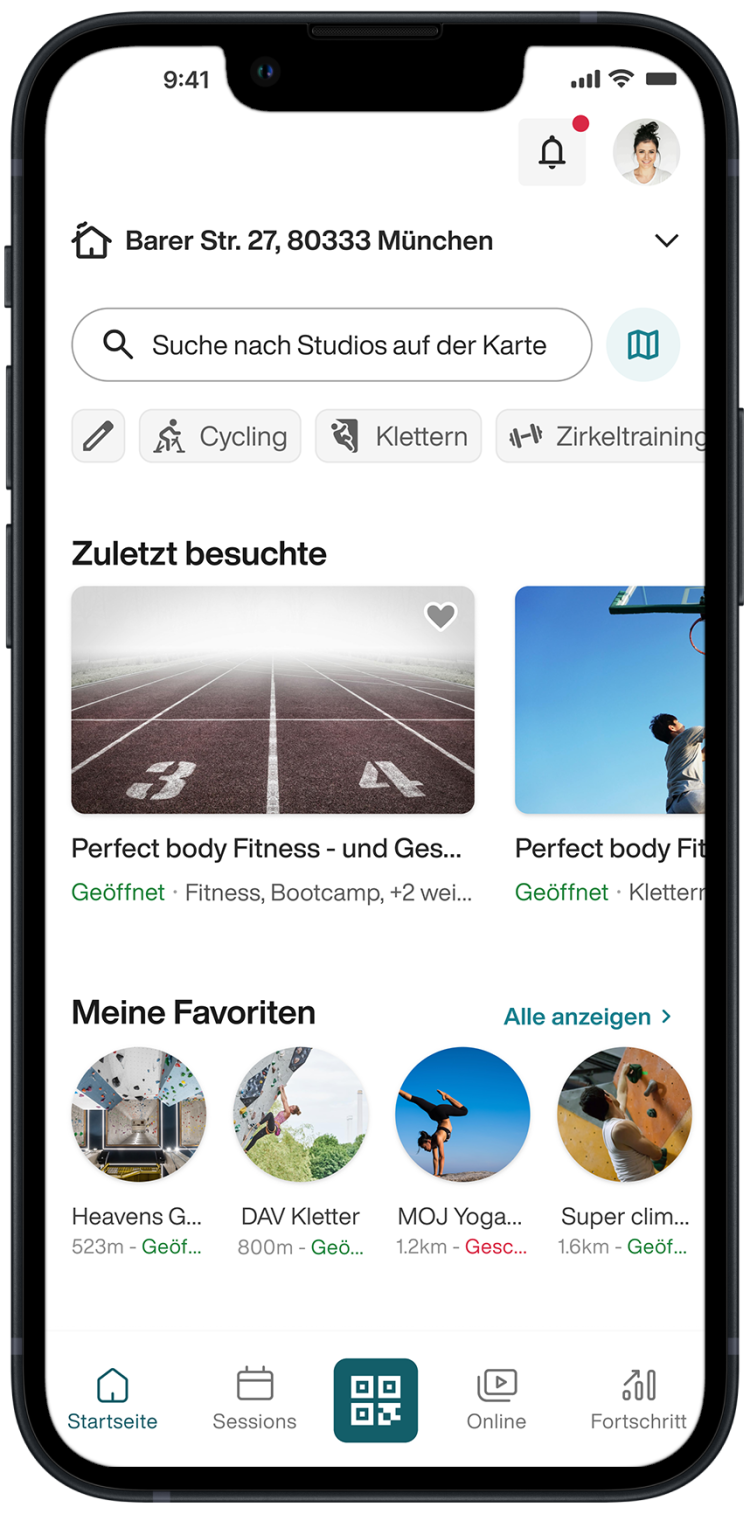Open the notifications bell

pyautogui.click(x=552, y=152)
